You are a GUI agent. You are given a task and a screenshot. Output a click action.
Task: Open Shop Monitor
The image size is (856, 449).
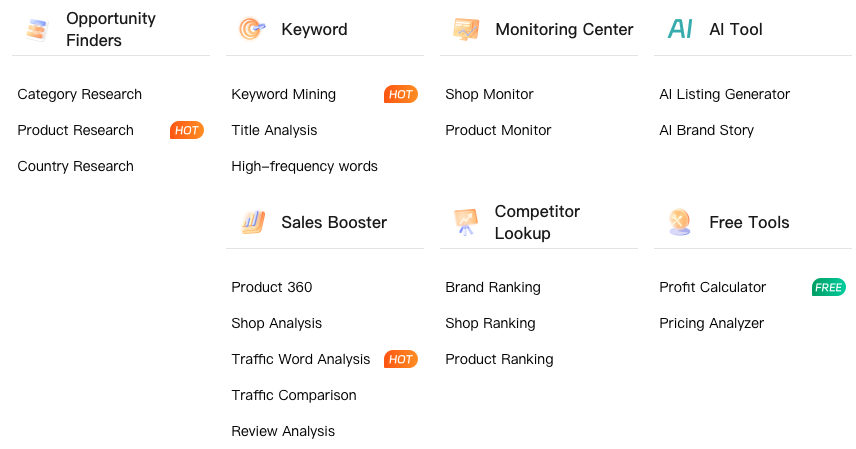[x=490, y=94]
